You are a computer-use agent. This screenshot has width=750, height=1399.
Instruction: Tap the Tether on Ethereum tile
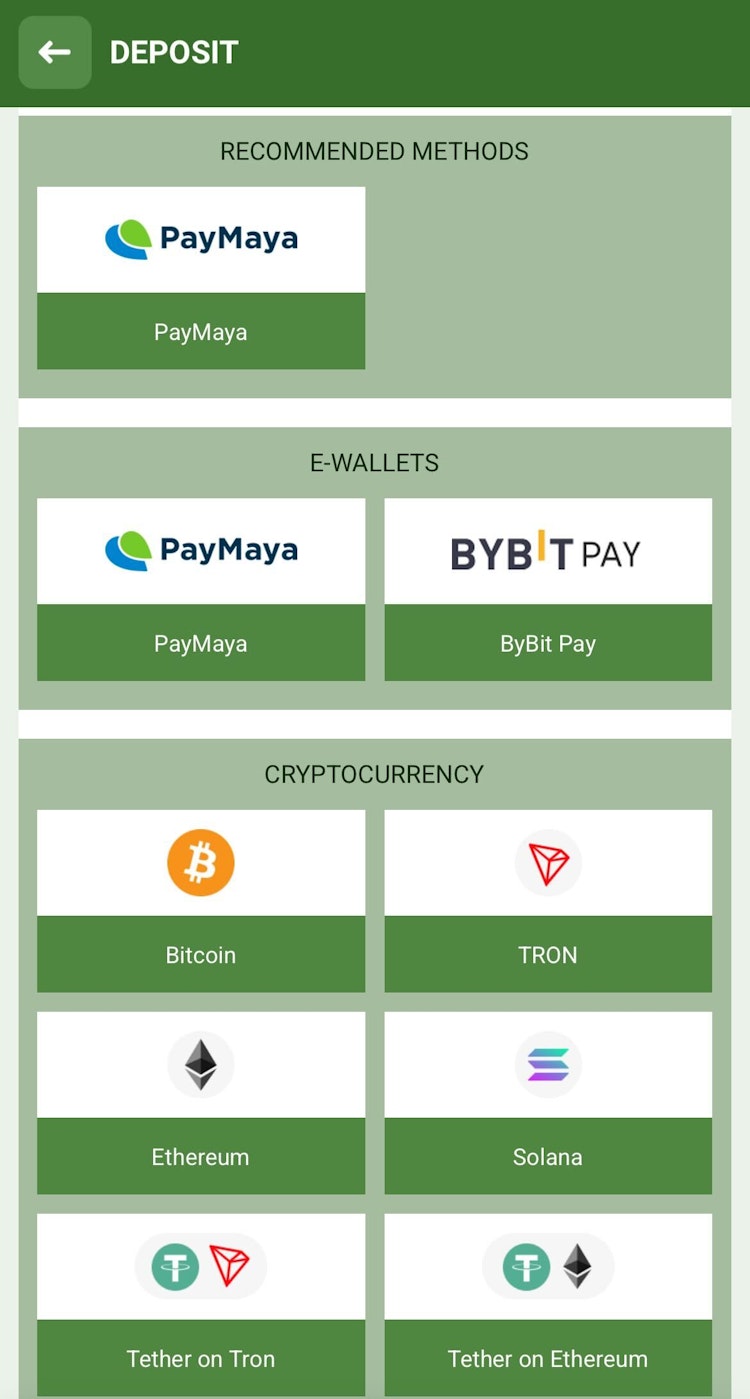548,1304
